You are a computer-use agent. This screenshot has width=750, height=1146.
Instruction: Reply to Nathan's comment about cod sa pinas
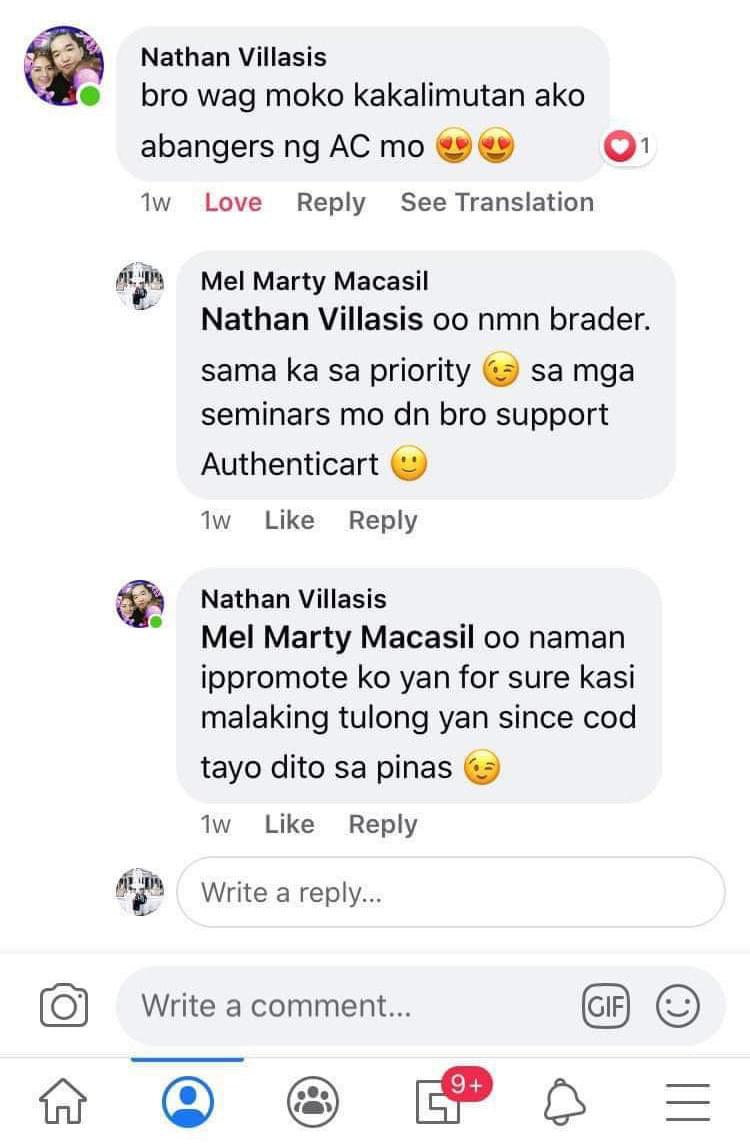(x=382, y=824)
